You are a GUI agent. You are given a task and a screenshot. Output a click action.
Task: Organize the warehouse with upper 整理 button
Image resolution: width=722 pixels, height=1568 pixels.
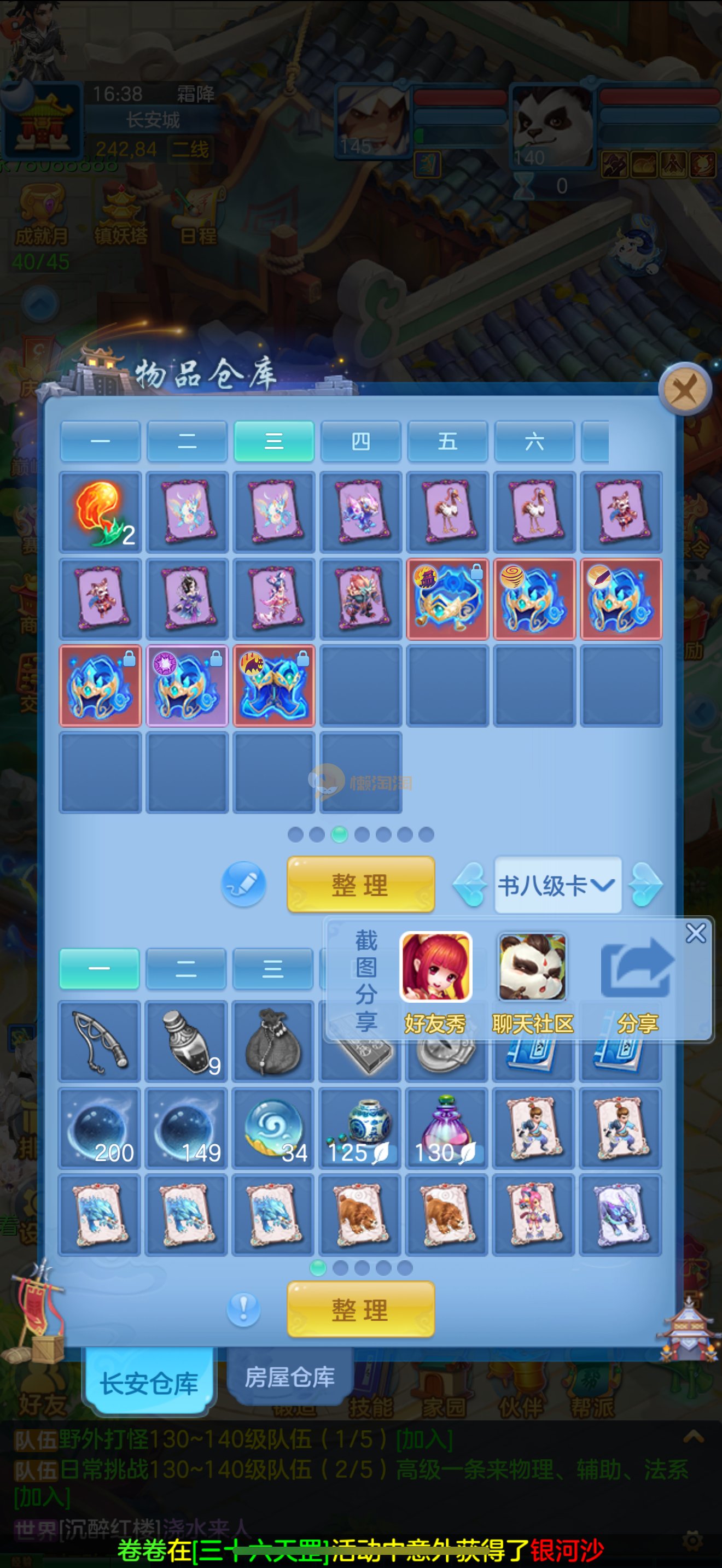click(x=360, y=885)
